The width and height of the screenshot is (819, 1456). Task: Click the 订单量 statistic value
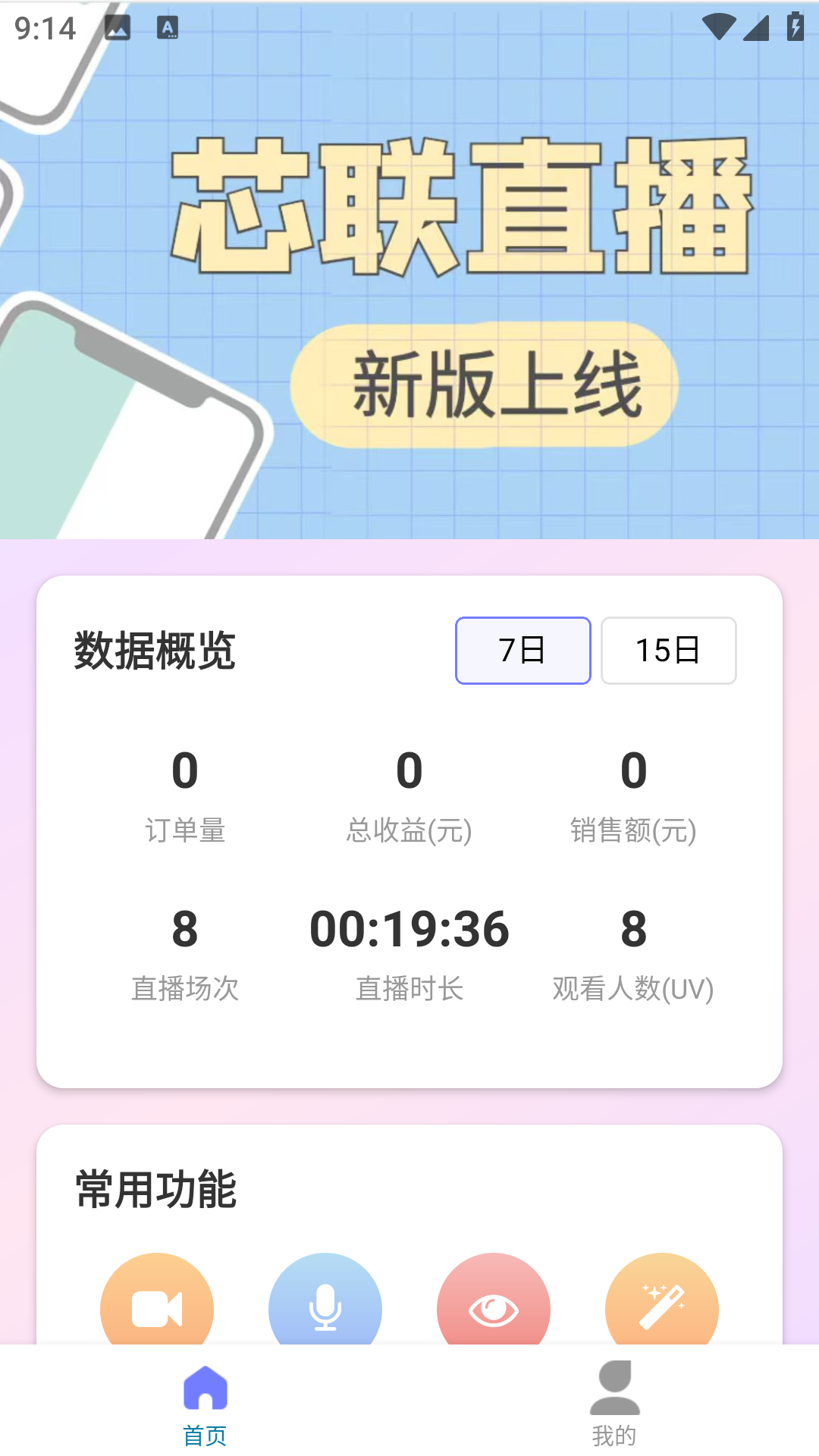186,769
